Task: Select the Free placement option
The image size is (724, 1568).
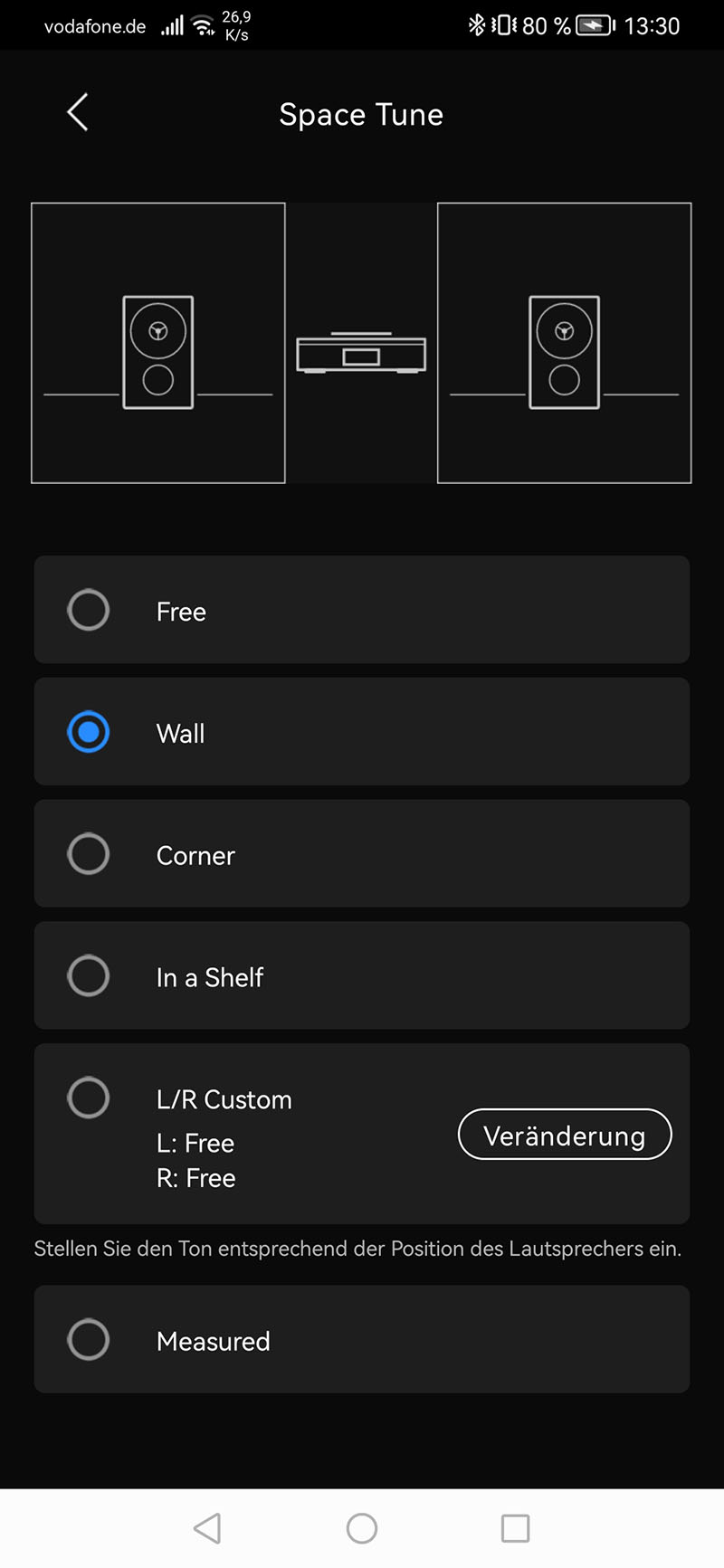Action: (x=362, y=610)
